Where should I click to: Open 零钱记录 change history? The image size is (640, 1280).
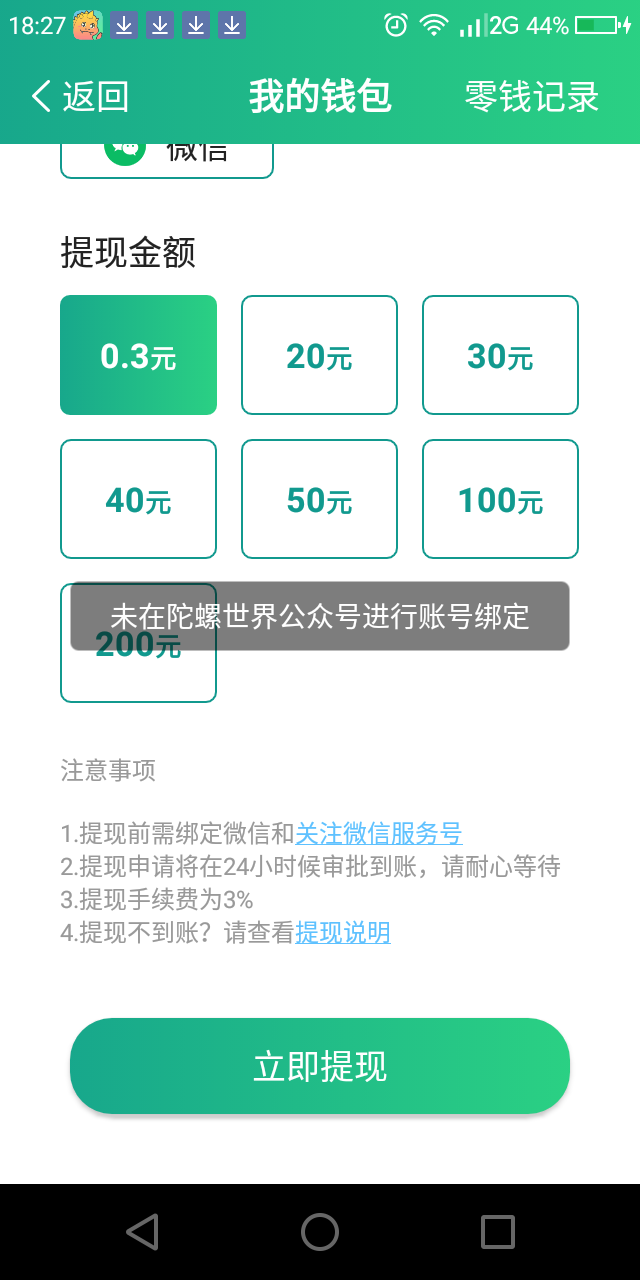tap(531, 97)
